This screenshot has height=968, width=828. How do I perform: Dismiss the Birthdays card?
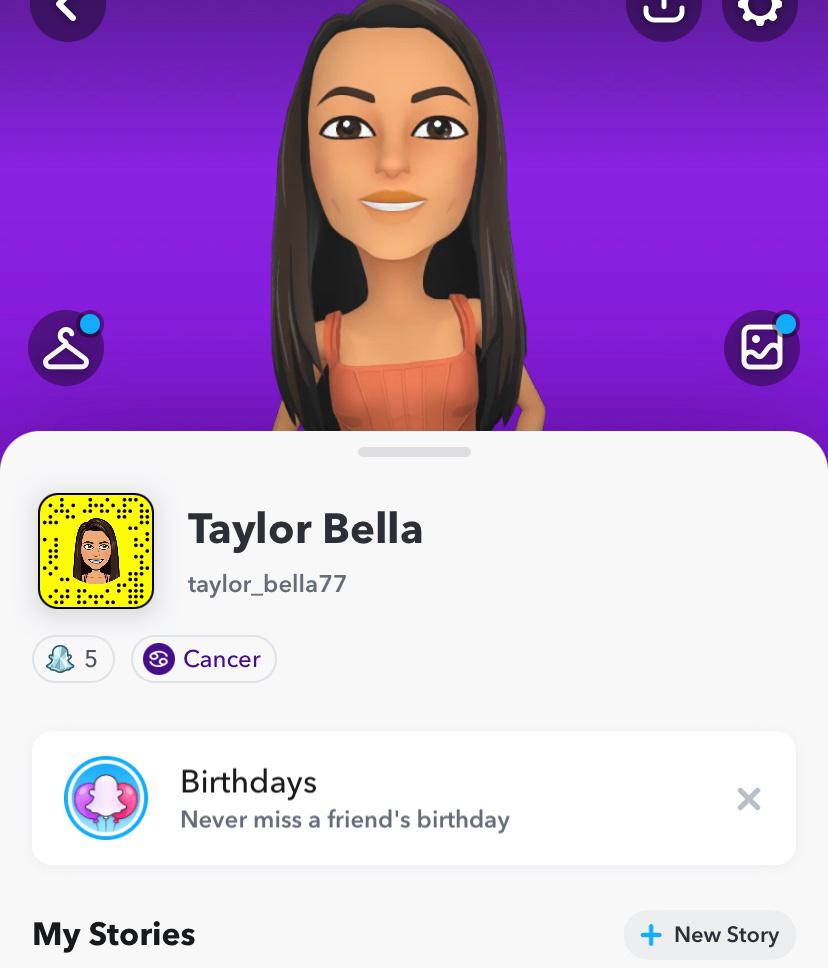pyautogui.click(x=748, y=798)
